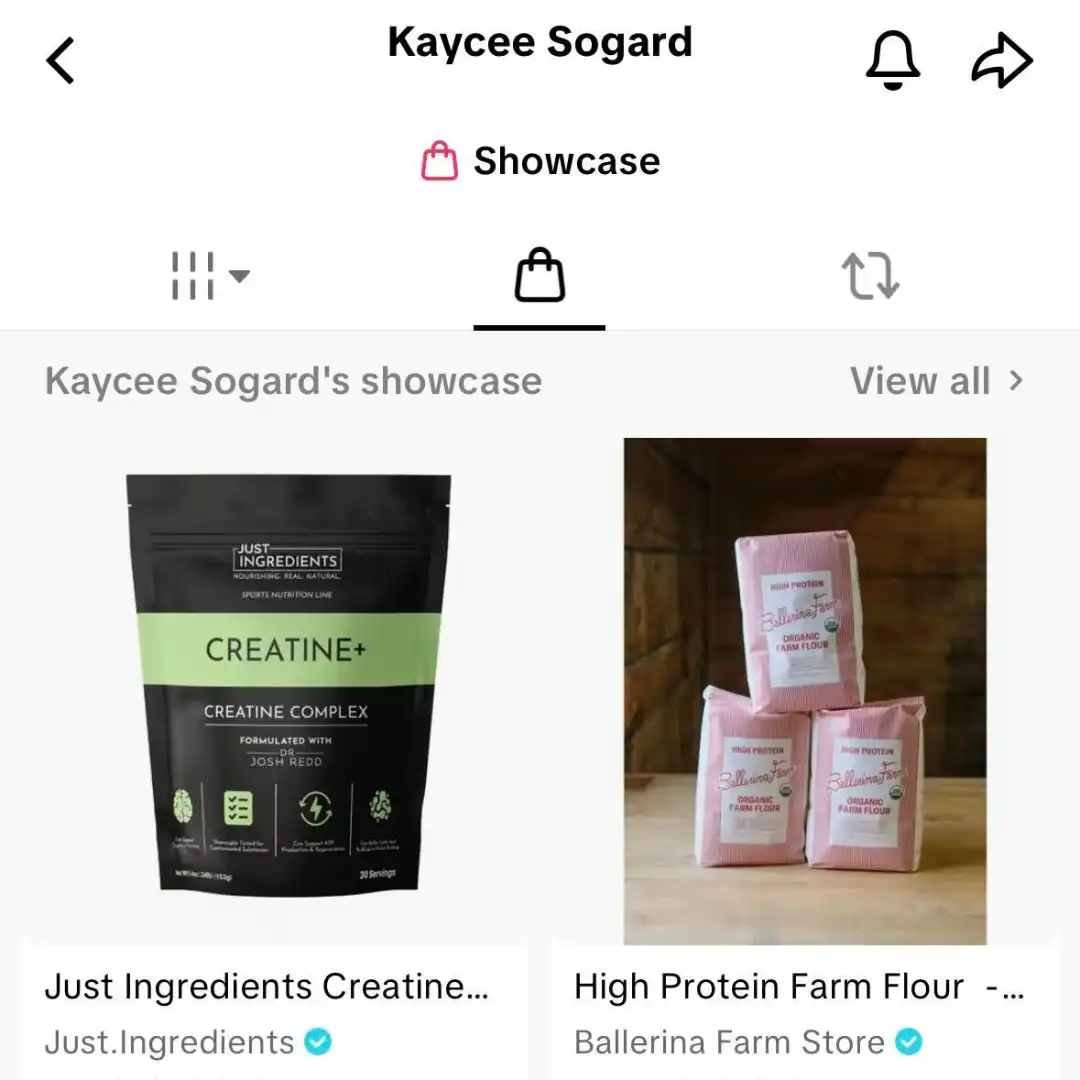
Task: Switch to the reposts tab
Action: click(x=870, y=276)
